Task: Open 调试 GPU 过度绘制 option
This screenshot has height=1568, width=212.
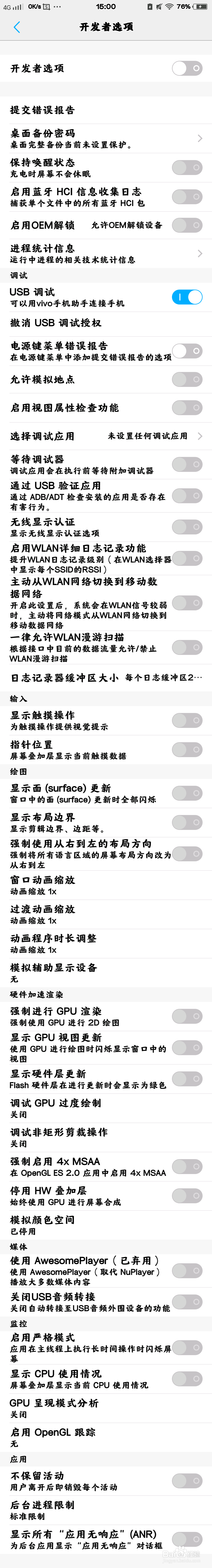Action: (106, 1108)
